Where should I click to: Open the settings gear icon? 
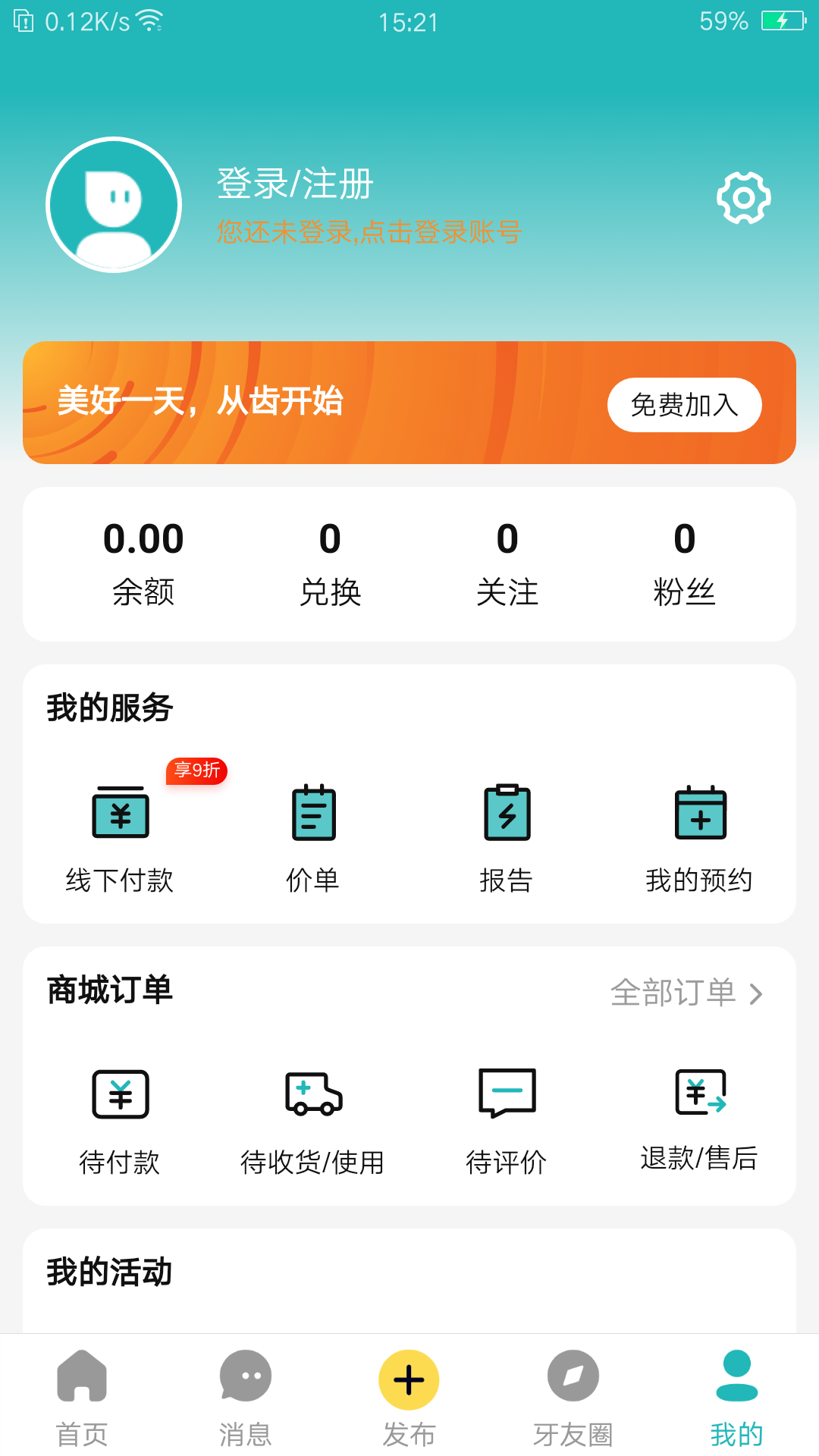pos(744,198)
